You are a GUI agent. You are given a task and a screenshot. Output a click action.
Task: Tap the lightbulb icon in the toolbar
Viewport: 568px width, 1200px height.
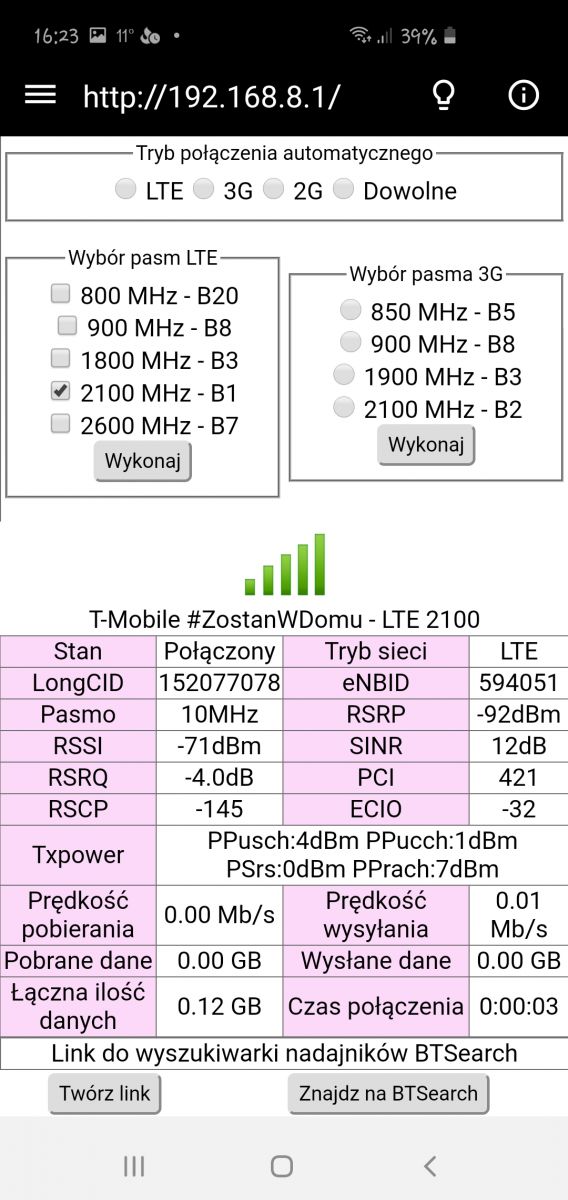(x=442, y=95)
